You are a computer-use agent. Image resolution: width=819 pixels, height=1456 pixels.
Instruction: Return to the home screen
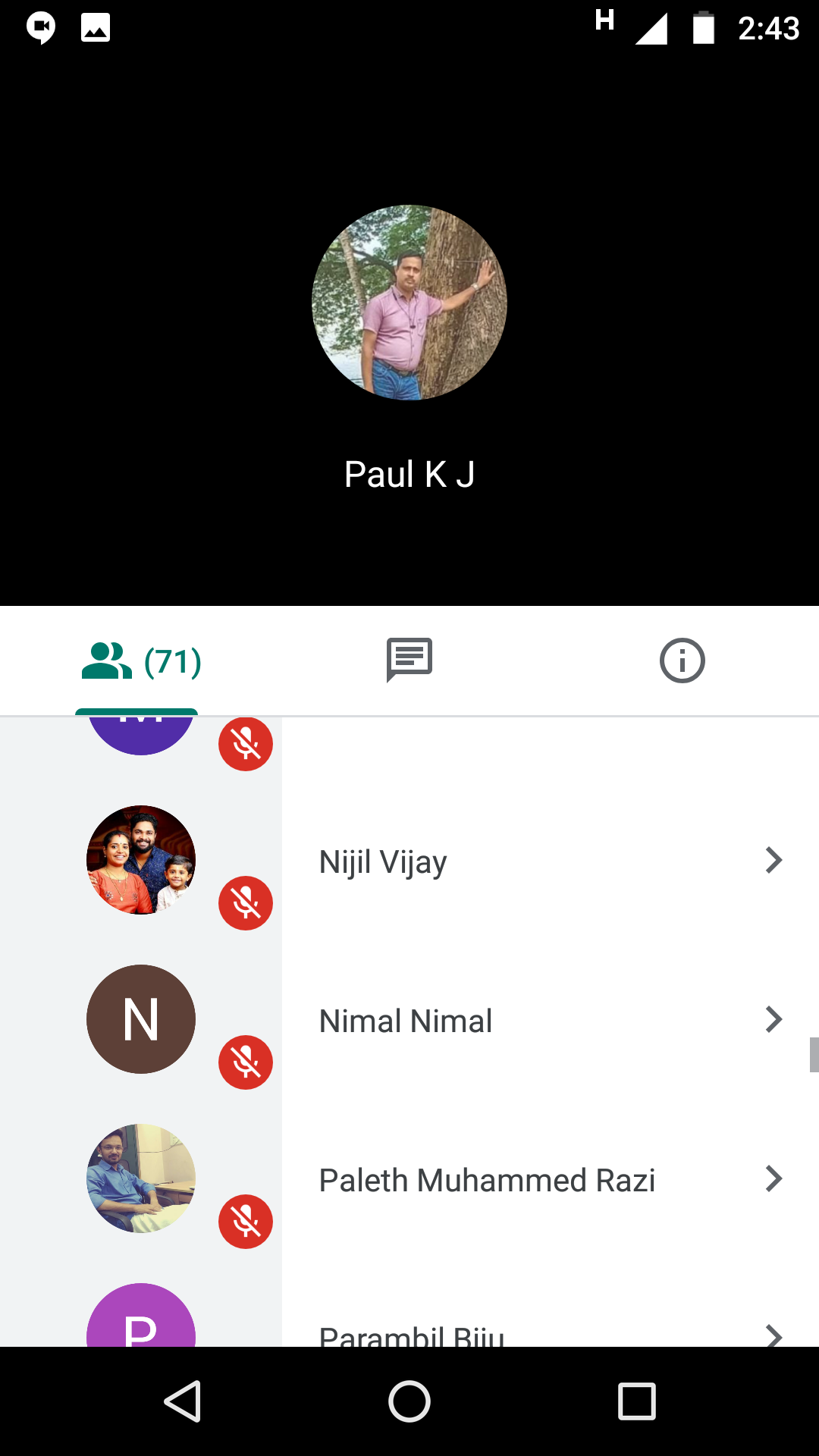click(409, 1401)
